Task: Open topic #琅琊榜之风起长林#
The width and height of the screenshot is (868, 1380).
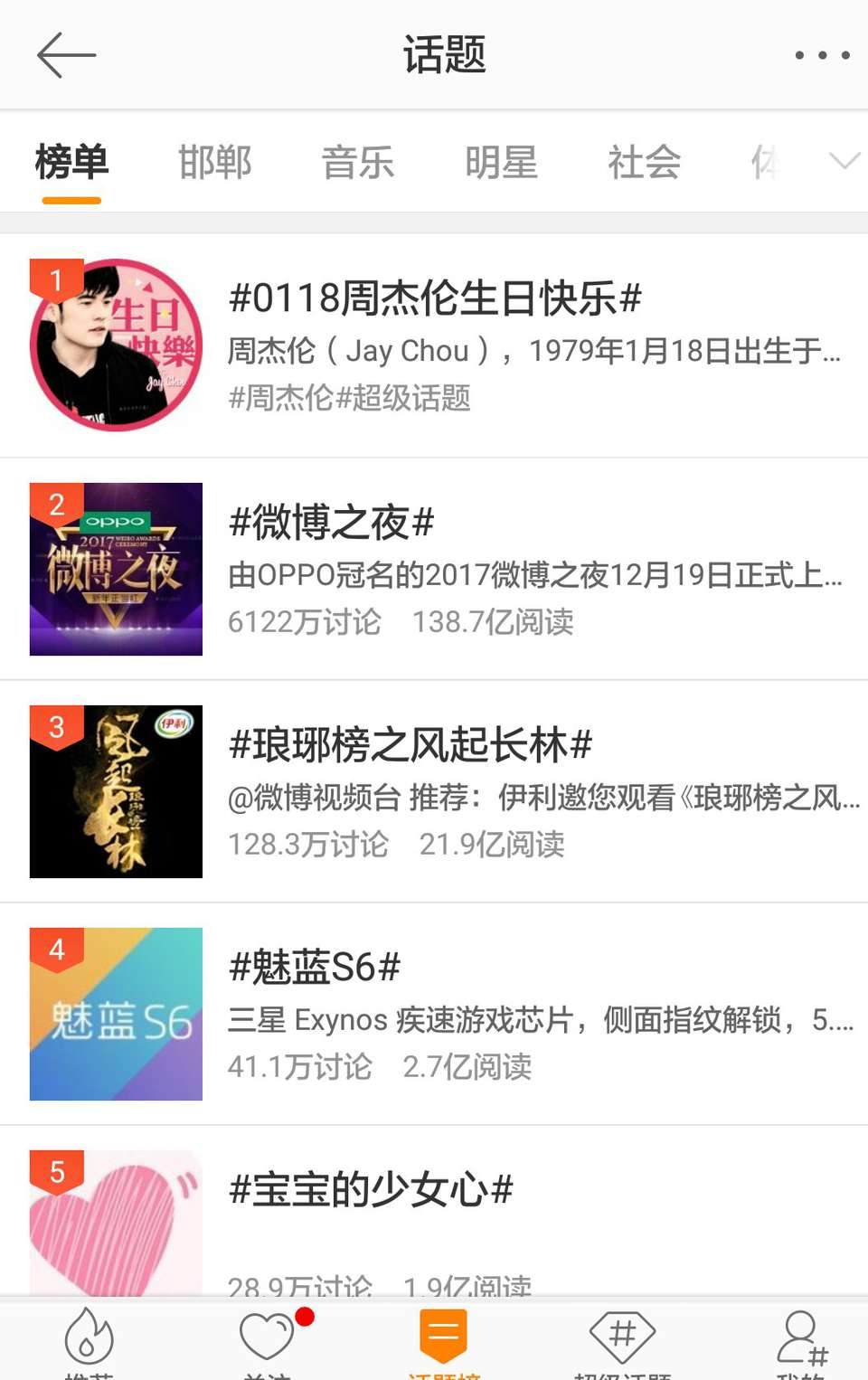Action: 410,745
